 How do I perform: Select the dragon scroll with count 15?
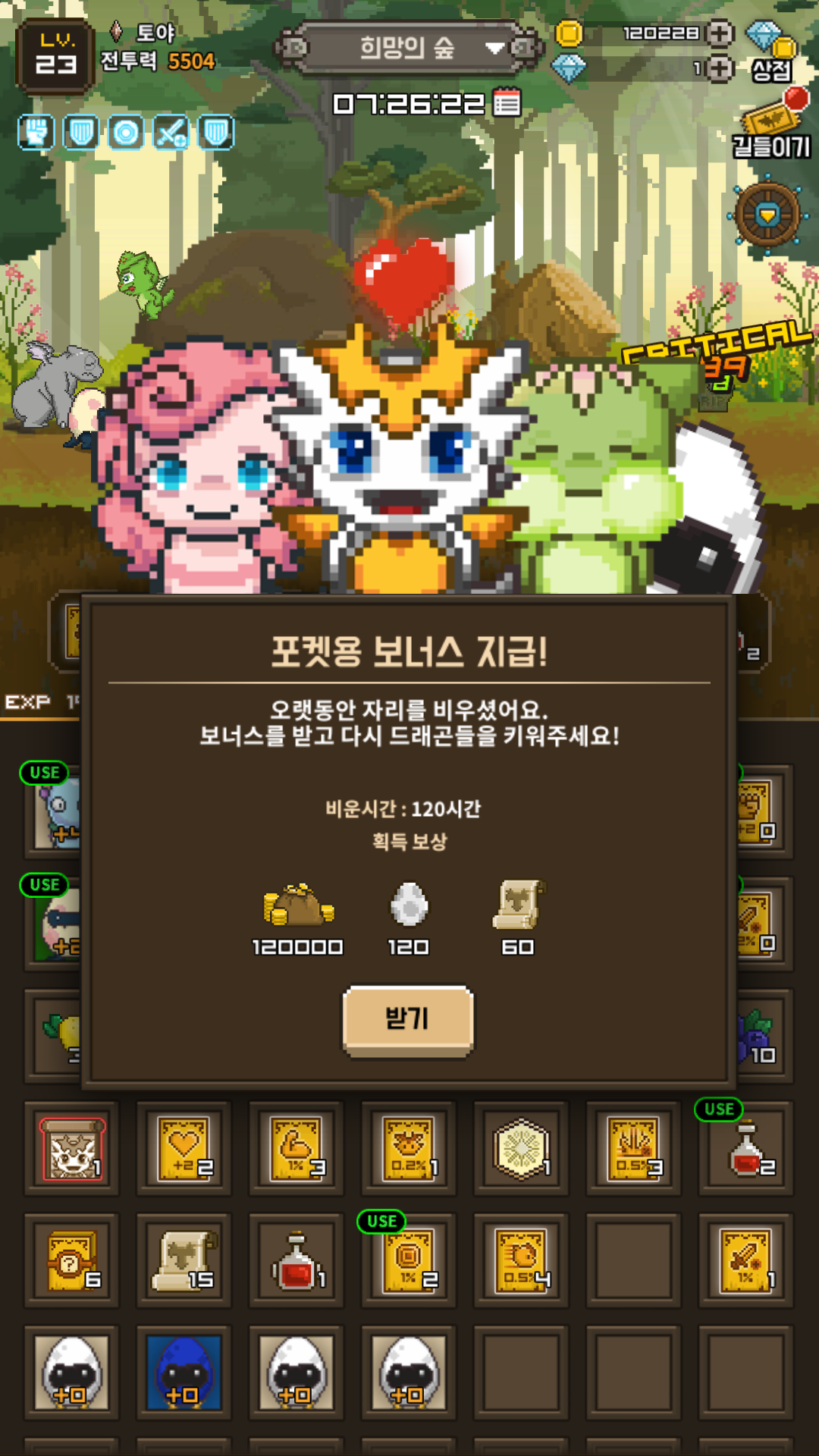(184, 1261)
